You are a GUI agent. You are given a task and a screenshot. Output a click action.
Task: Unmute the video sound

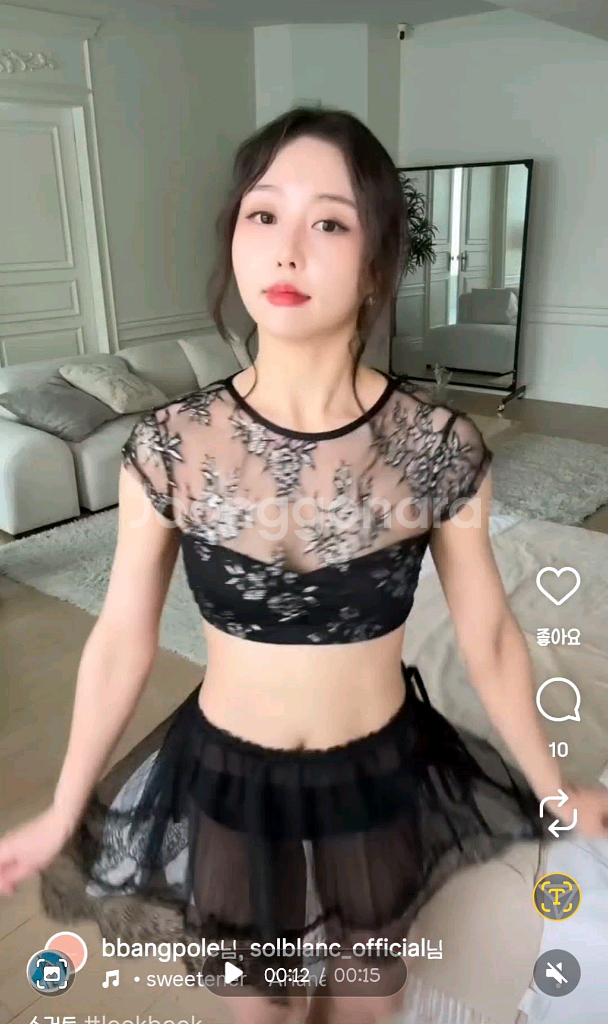(556, 973)
